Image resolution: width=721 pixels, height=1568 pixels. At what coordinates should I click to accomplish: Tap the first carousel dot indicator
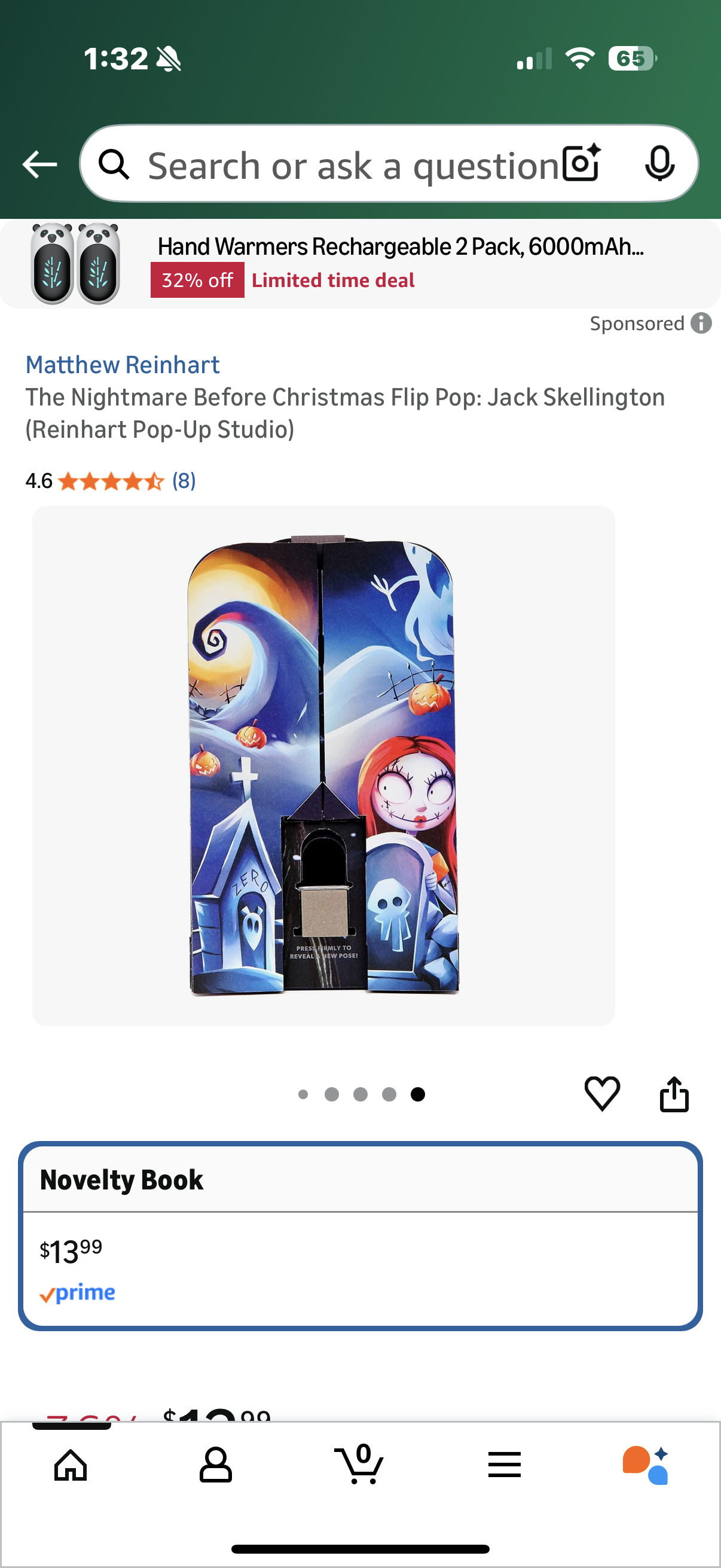click(x=303, y=1094)
